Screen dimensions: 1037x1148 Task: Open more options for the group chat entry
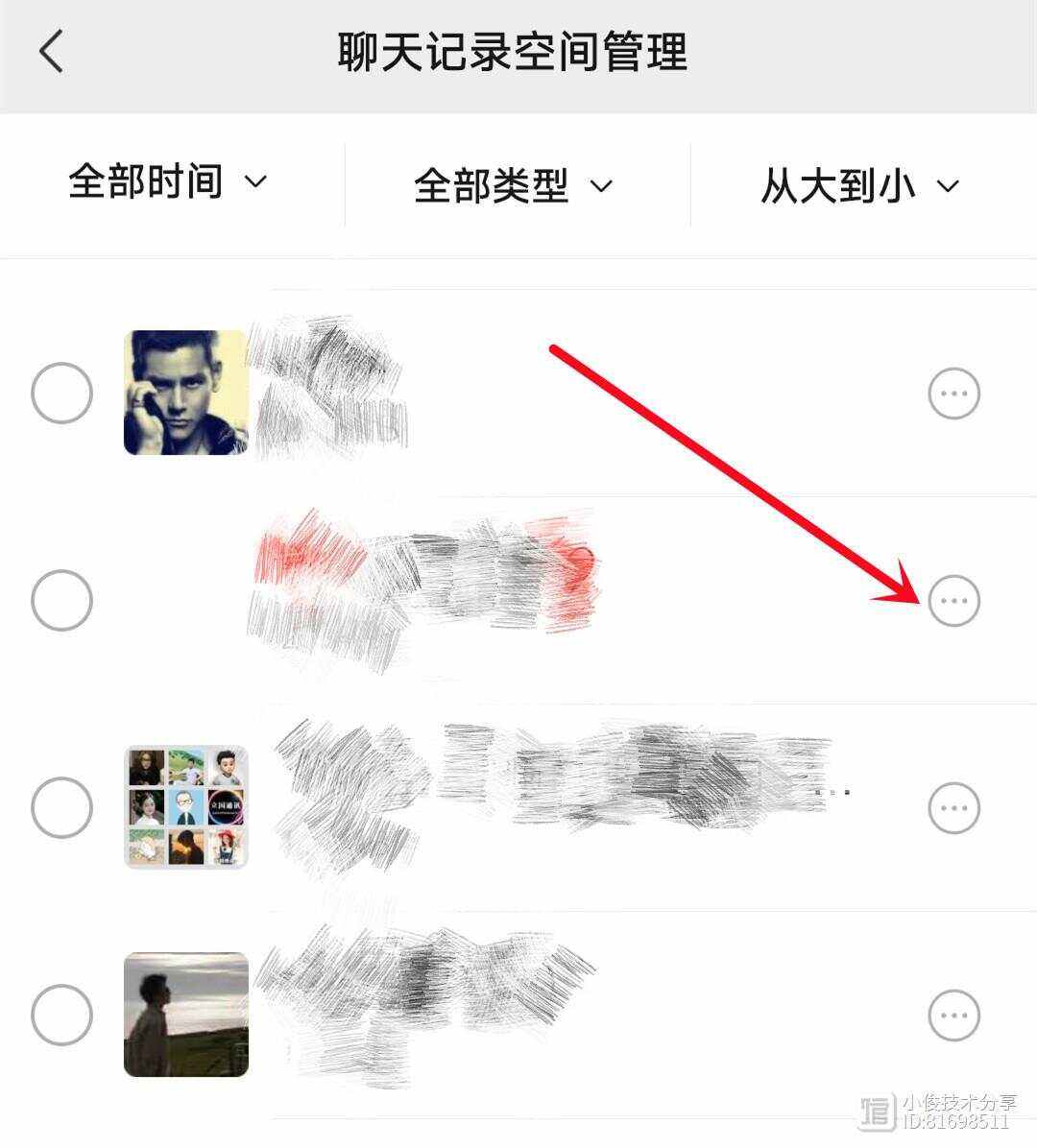(x=953, y=807)
